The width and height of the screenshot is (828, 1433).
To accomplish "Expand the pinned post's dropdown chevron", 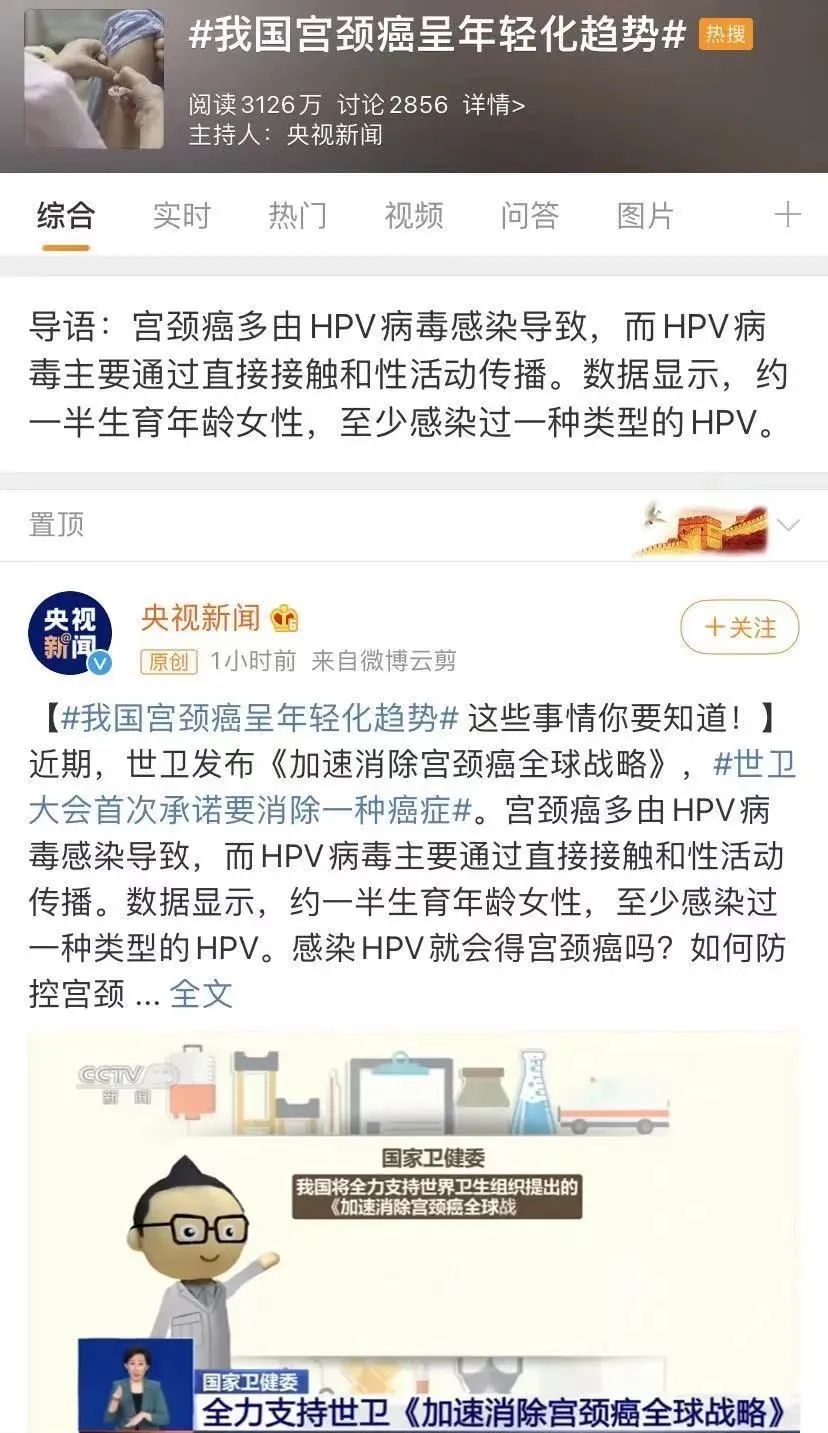I will (788, 526).
